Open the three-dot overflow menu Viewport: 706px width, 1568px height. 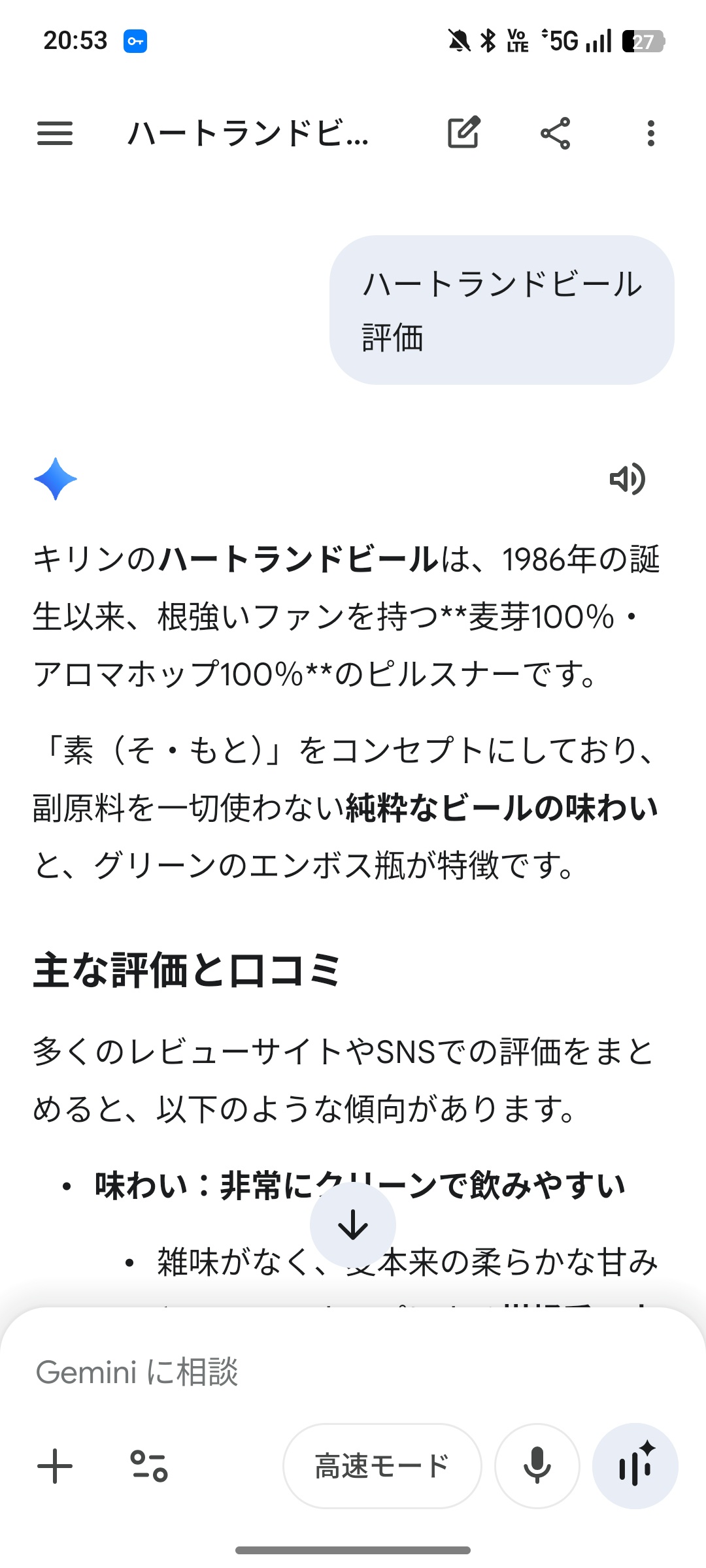[650, 133]
